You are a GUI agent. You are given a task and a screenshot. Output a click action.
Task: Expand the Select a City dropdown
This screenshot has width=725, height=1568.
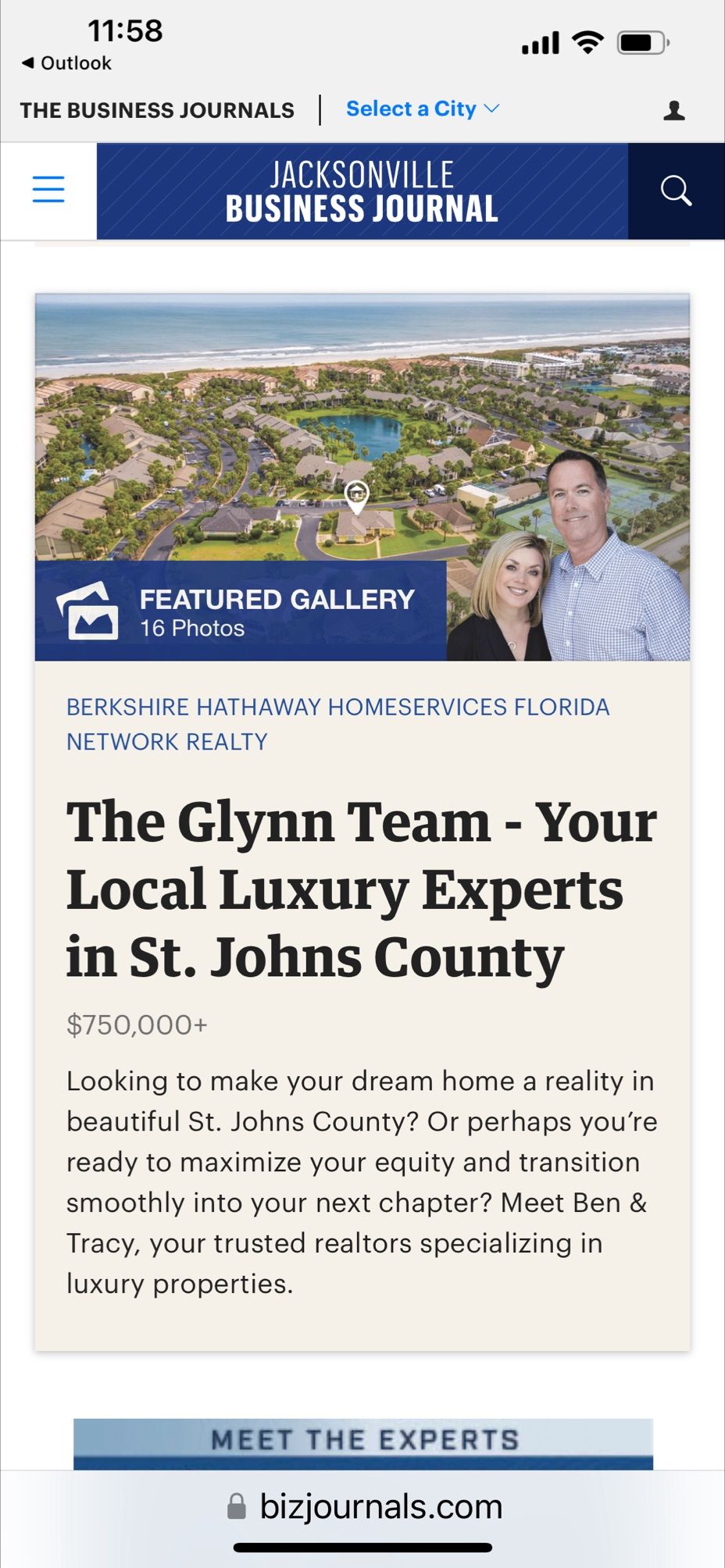[422, 109]
